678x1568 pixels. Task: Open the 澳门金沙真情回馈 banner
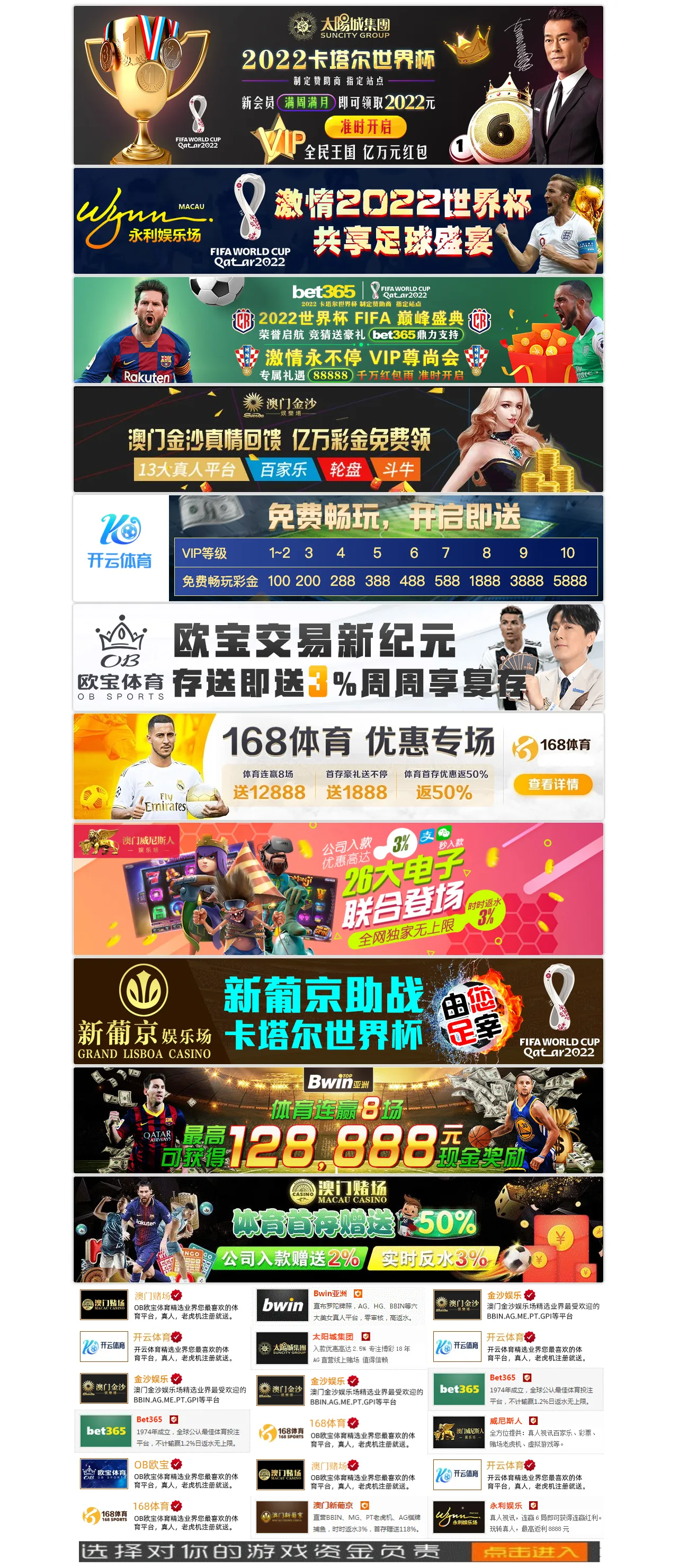coord(338,439)
